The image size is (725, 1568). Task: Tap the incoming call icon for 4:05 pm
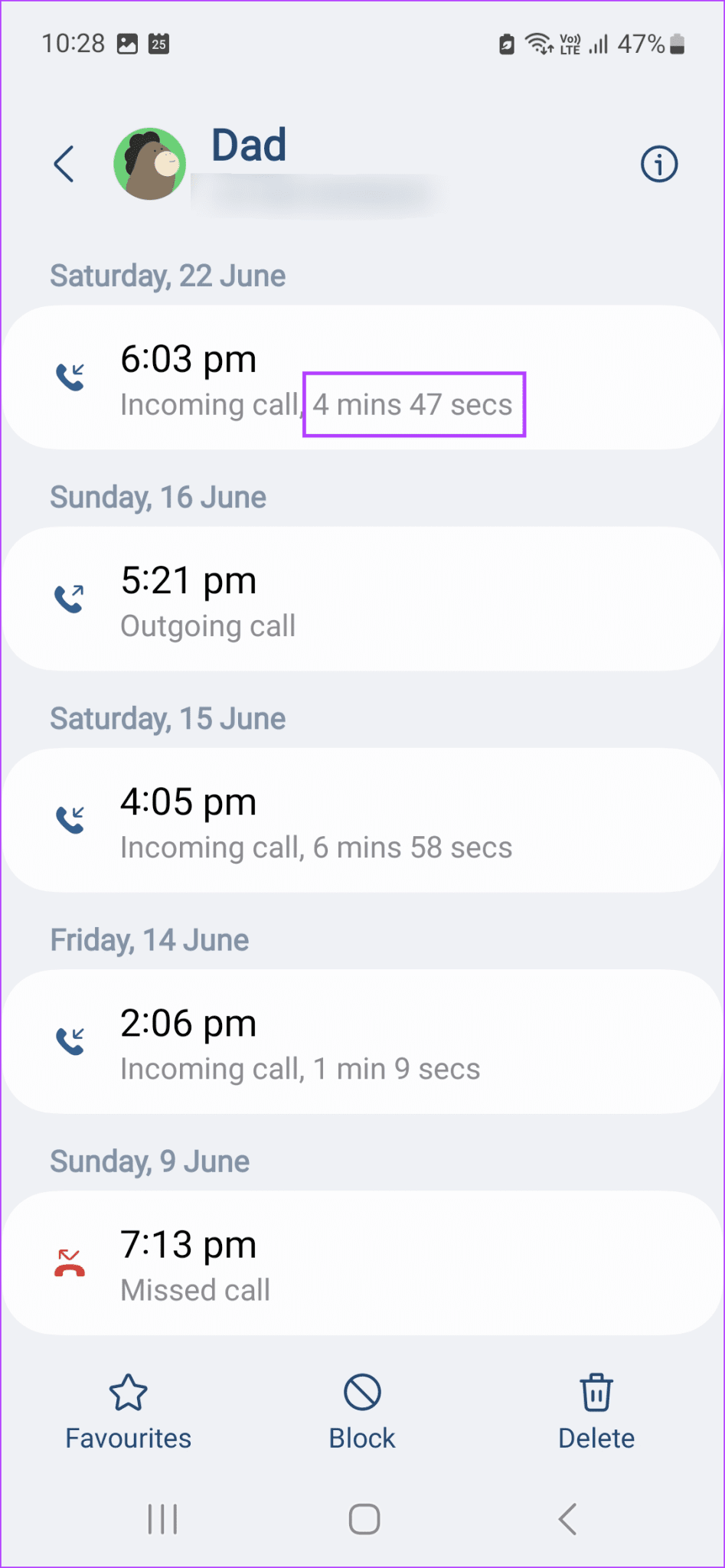click(70, 819)
